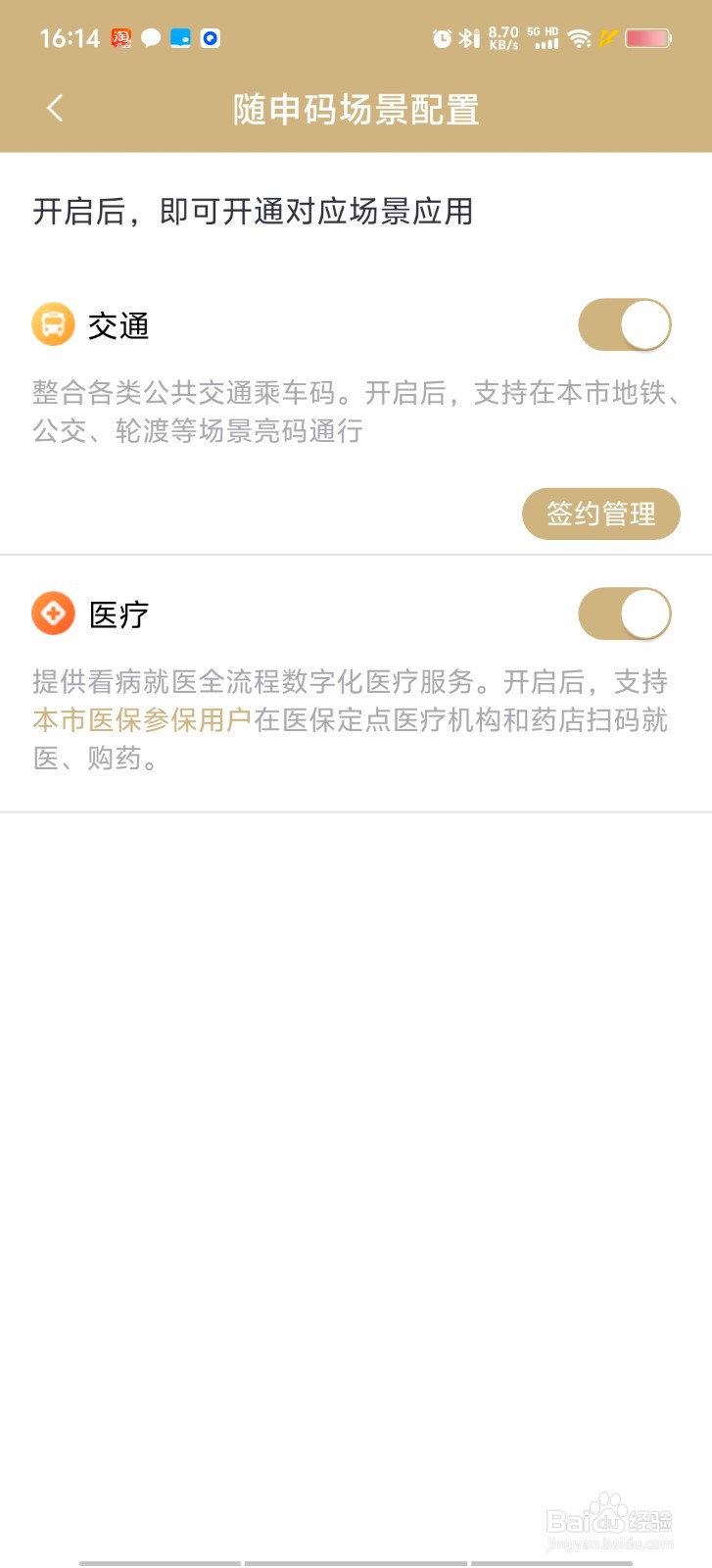Tap the HD icon in the status bar
This screenshot has height=1568, width=712.
click(552, 31)
